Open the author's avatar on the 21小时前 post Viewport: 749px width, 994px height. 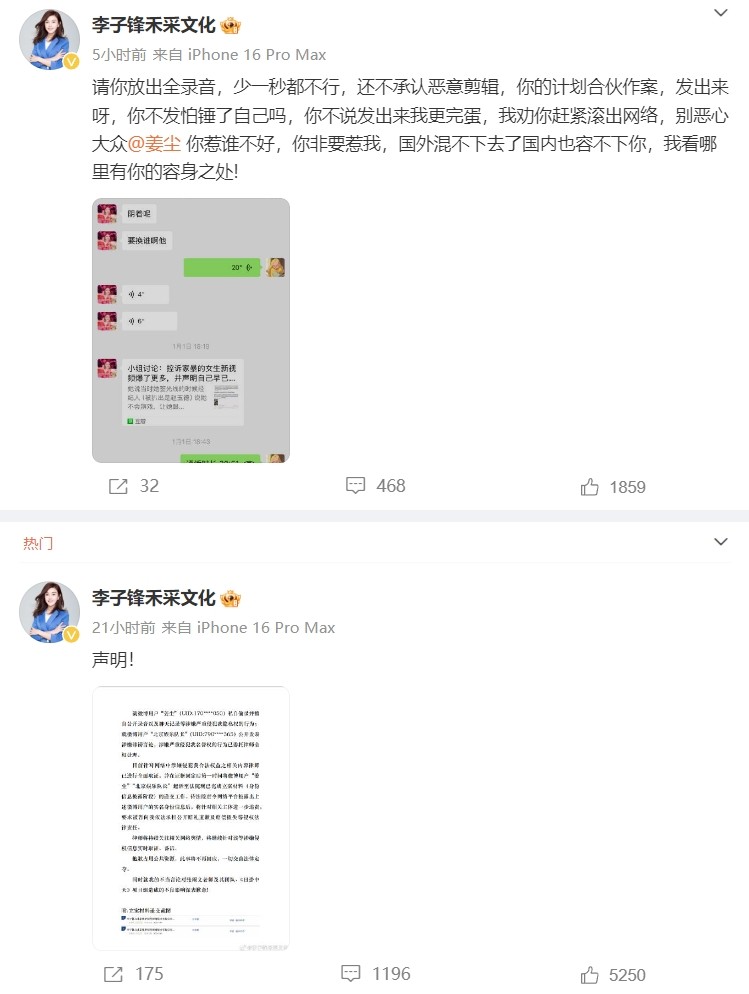49,612
